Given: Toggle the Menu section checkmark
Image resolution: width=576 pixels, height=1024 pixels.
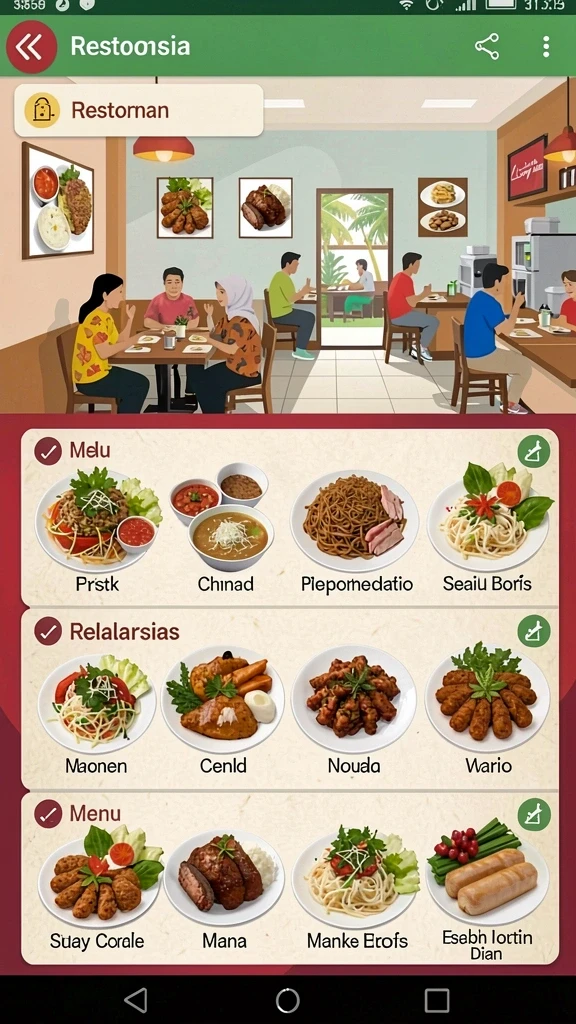Looking at the screenshot, I should 48,814.
